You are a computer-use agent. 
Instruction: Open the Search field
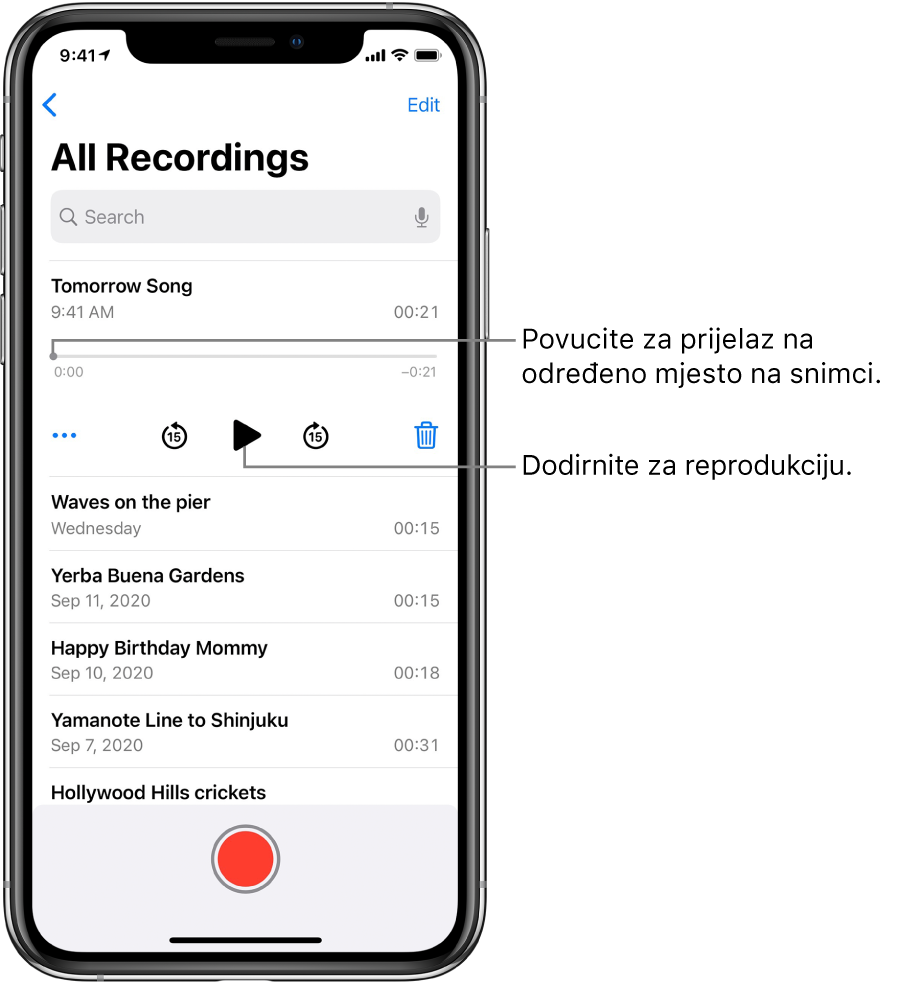[x=230, y=217]
